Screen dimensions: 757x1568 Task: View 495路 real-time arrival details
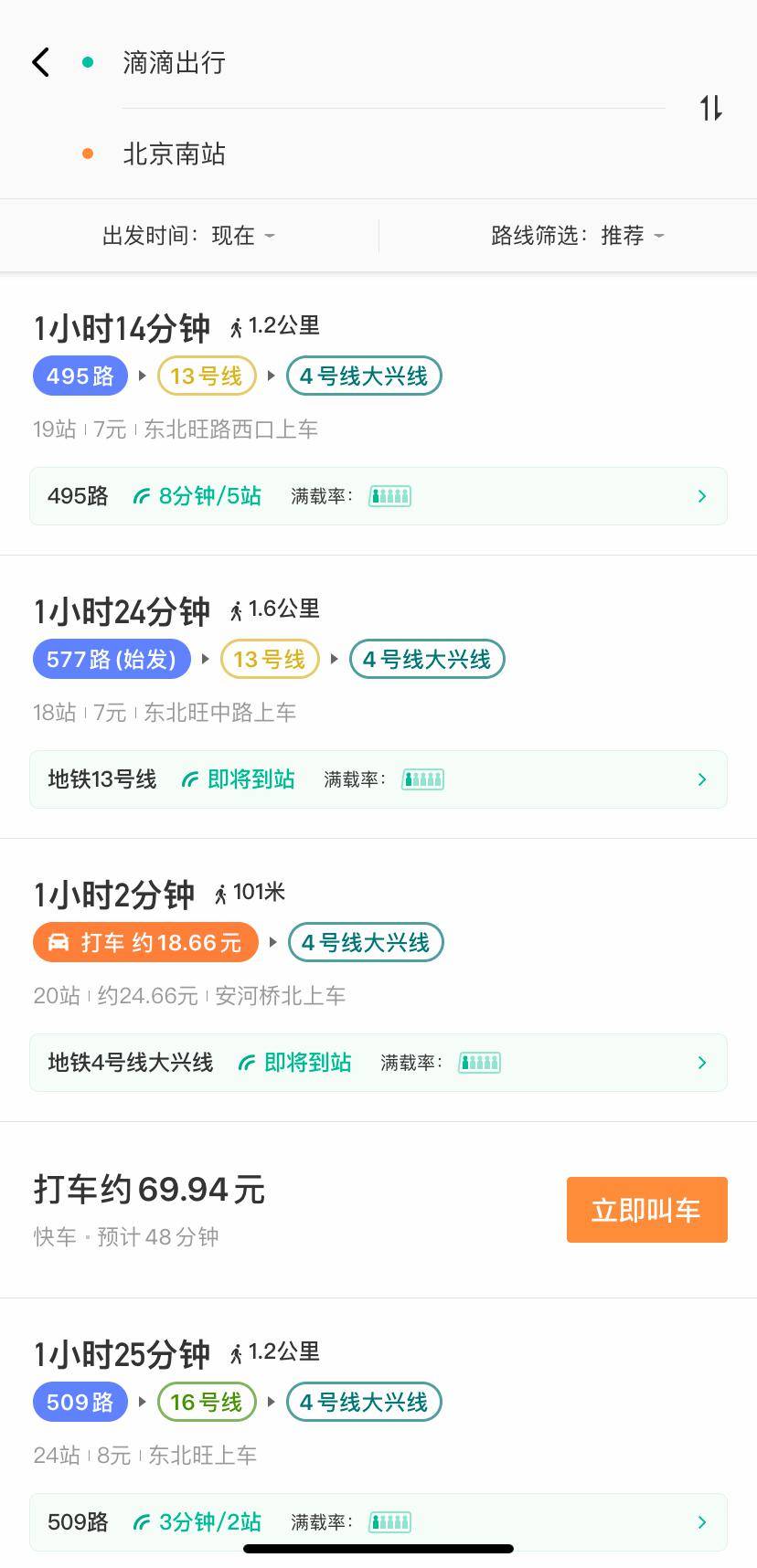point(378,496)
